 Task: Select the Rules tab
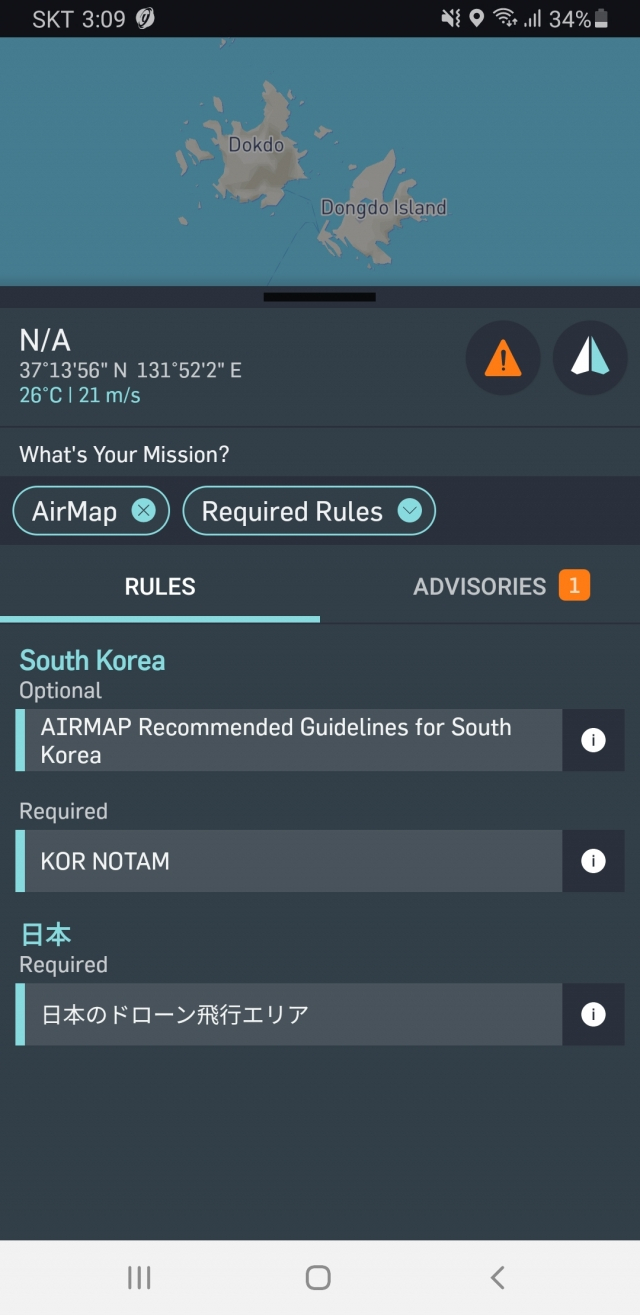(160, 587)
